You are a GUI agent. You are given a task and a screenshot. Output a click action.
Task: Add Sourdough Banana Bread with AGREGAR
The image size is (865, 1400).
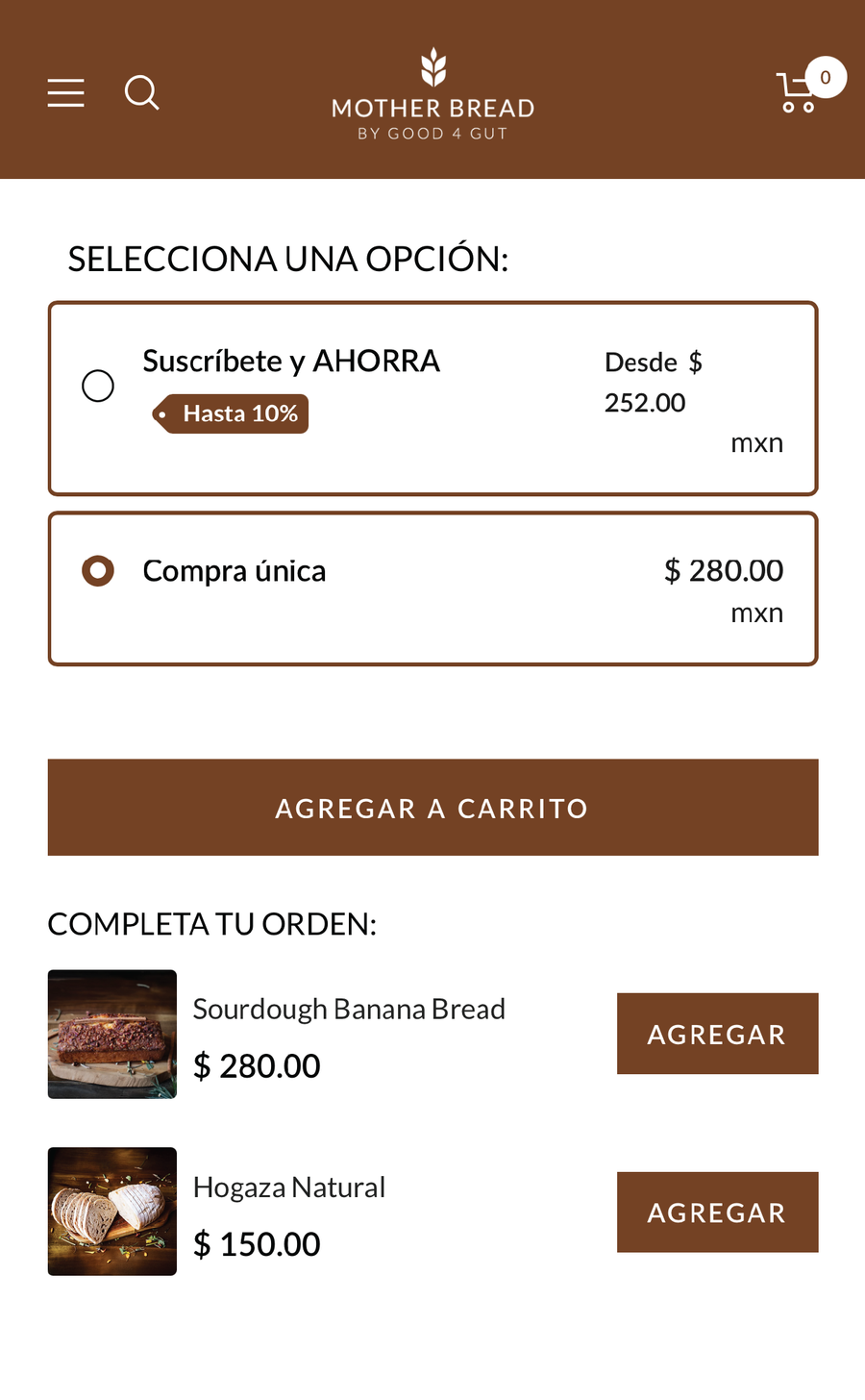click(717, 1034)
